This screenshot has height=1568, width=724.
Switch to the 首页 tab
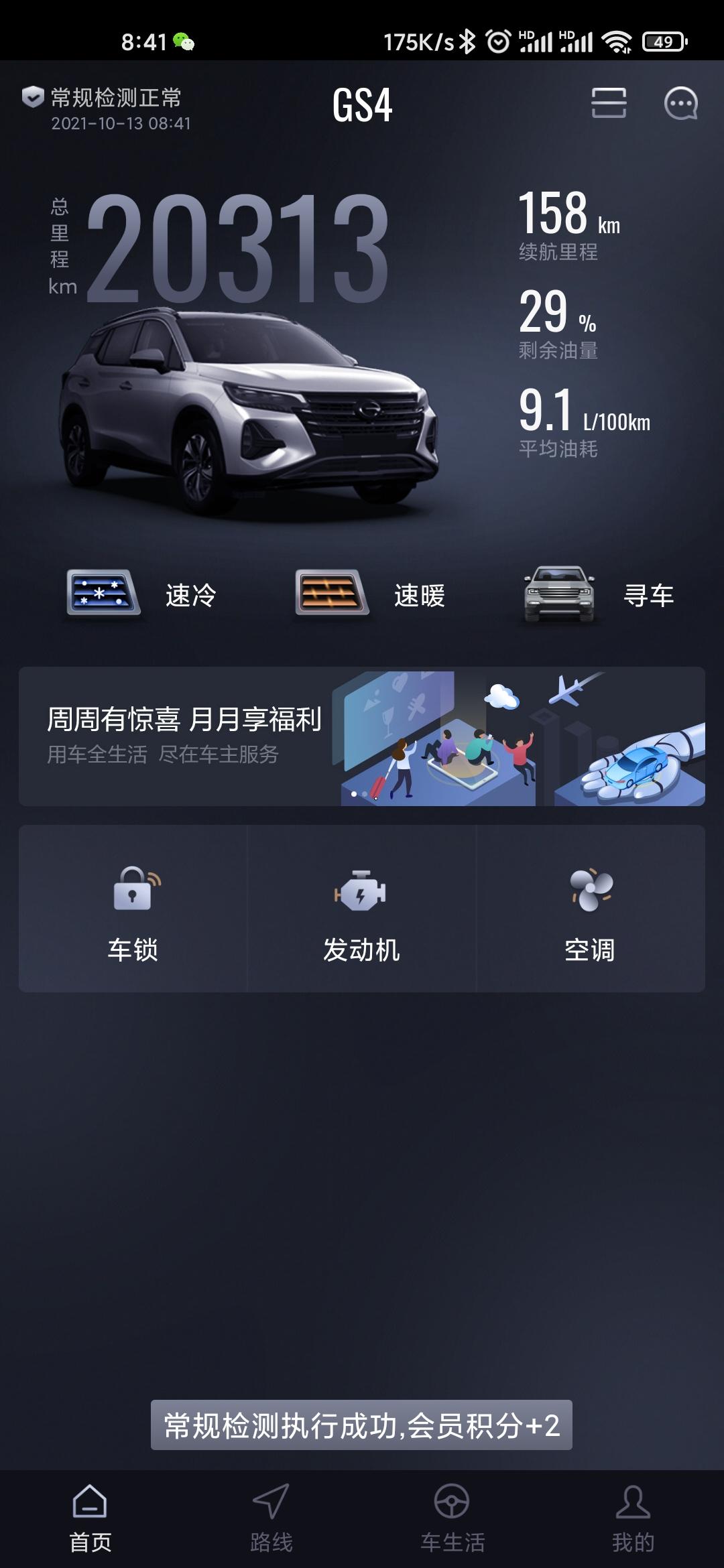click(x=90, y=1518)
